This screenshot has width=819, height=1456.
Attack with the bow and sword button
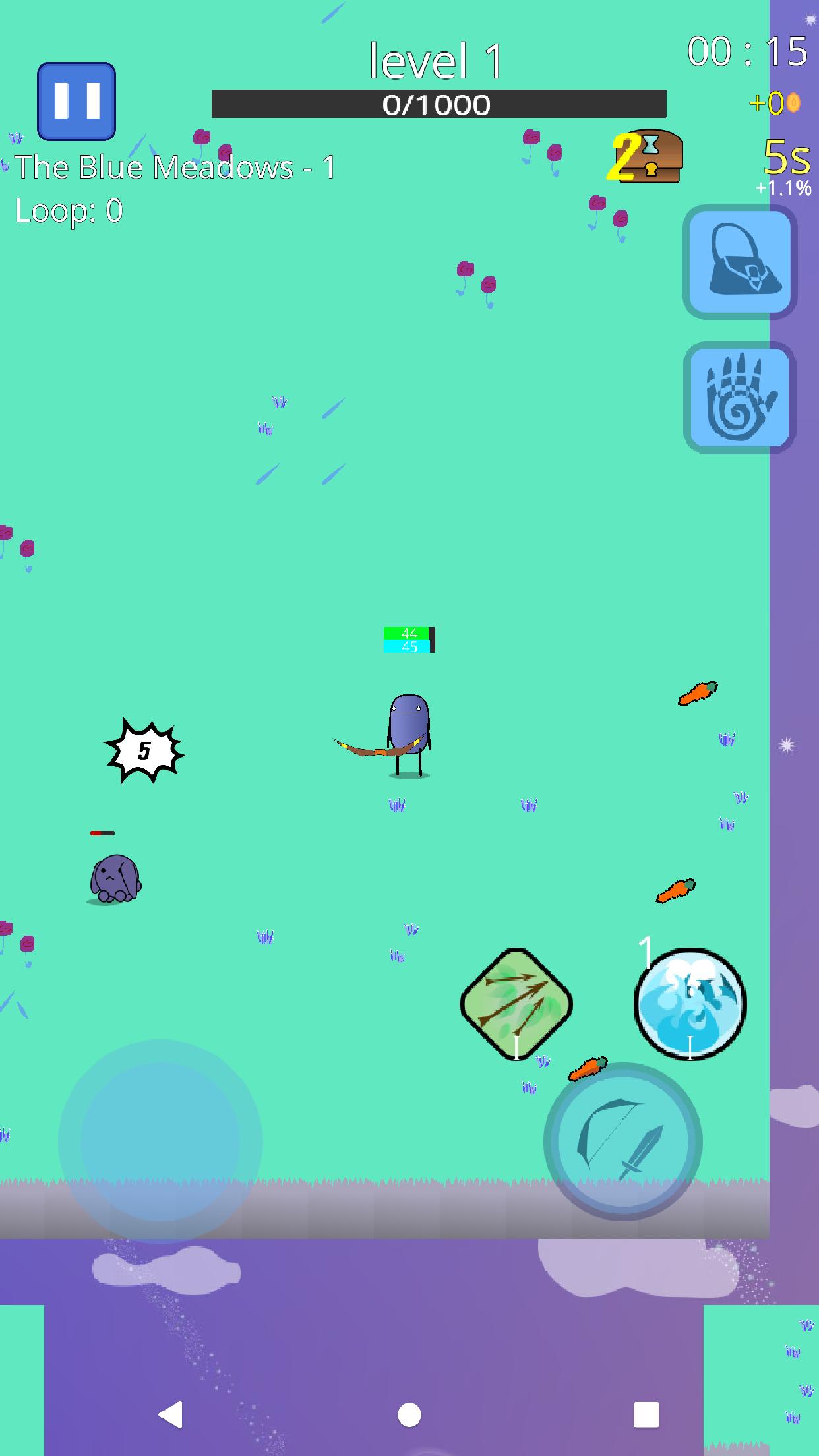(x=622, y=1141)
